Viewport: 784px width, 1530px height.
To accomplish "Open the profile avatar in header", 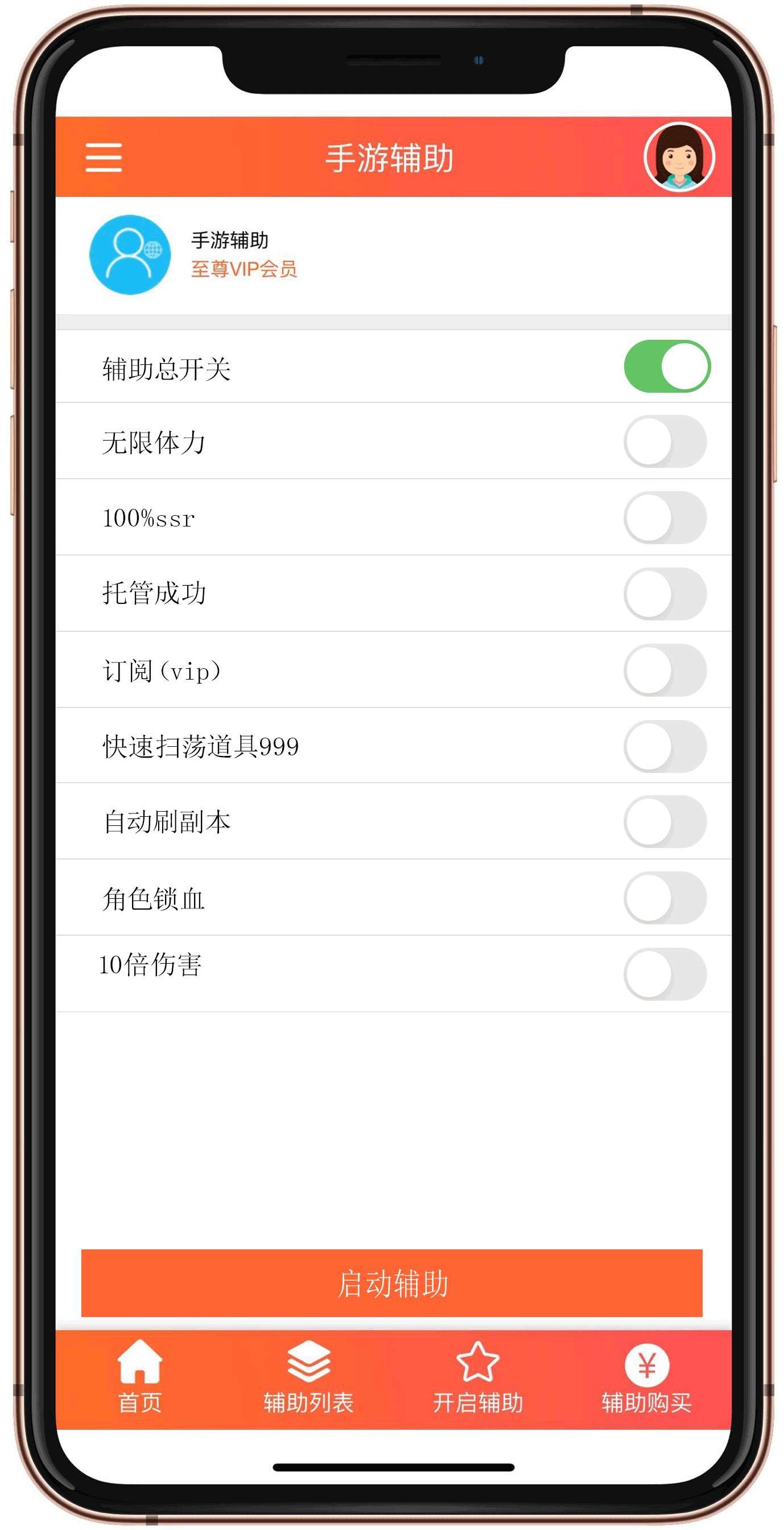I will (678, 158).
